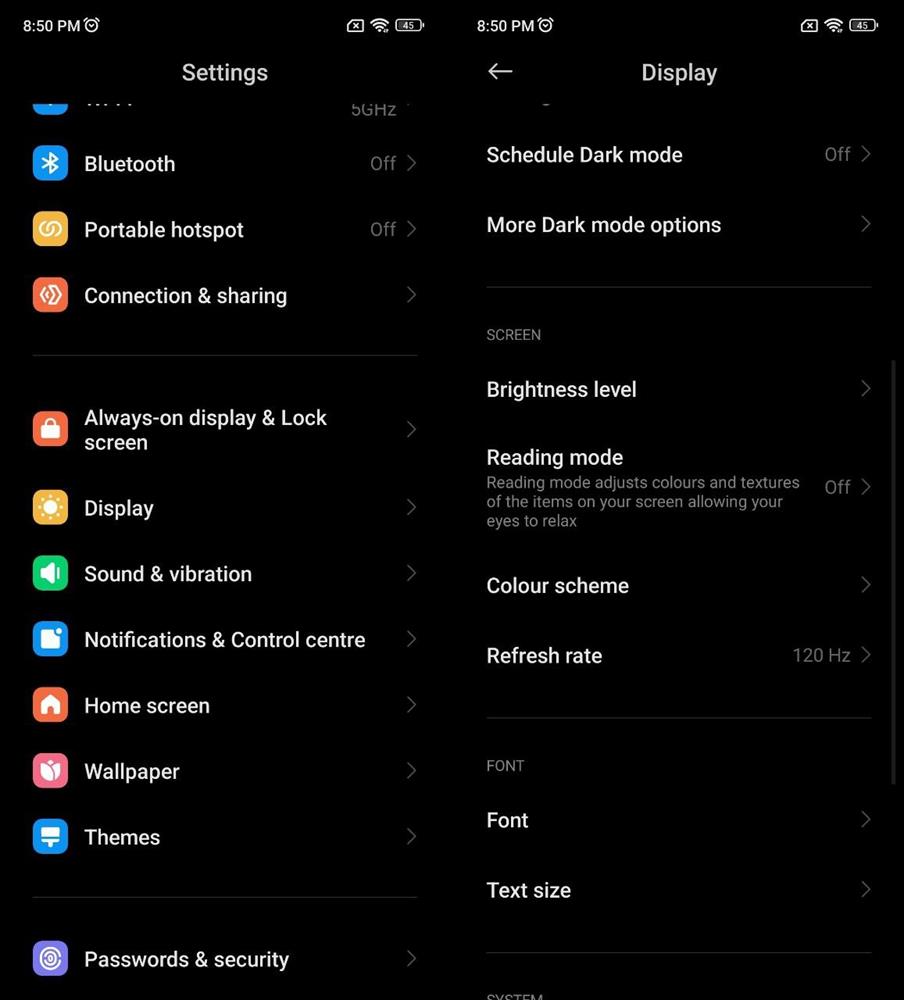Open Text size settings
Screen dimensions: 904x1000
coord(678,890)
